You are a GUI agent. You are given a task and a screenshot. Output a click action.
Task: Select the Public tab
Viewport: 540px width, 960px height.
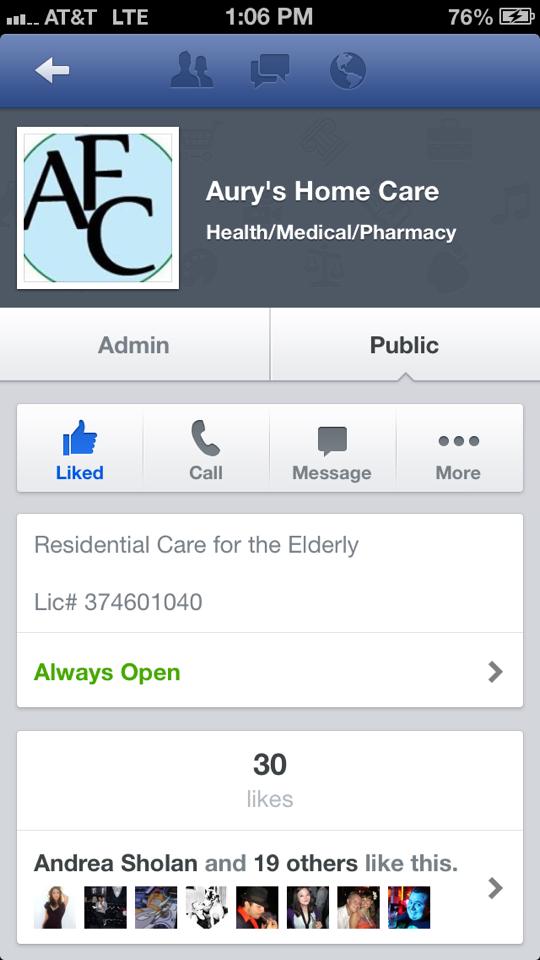[x=405, y=345]
